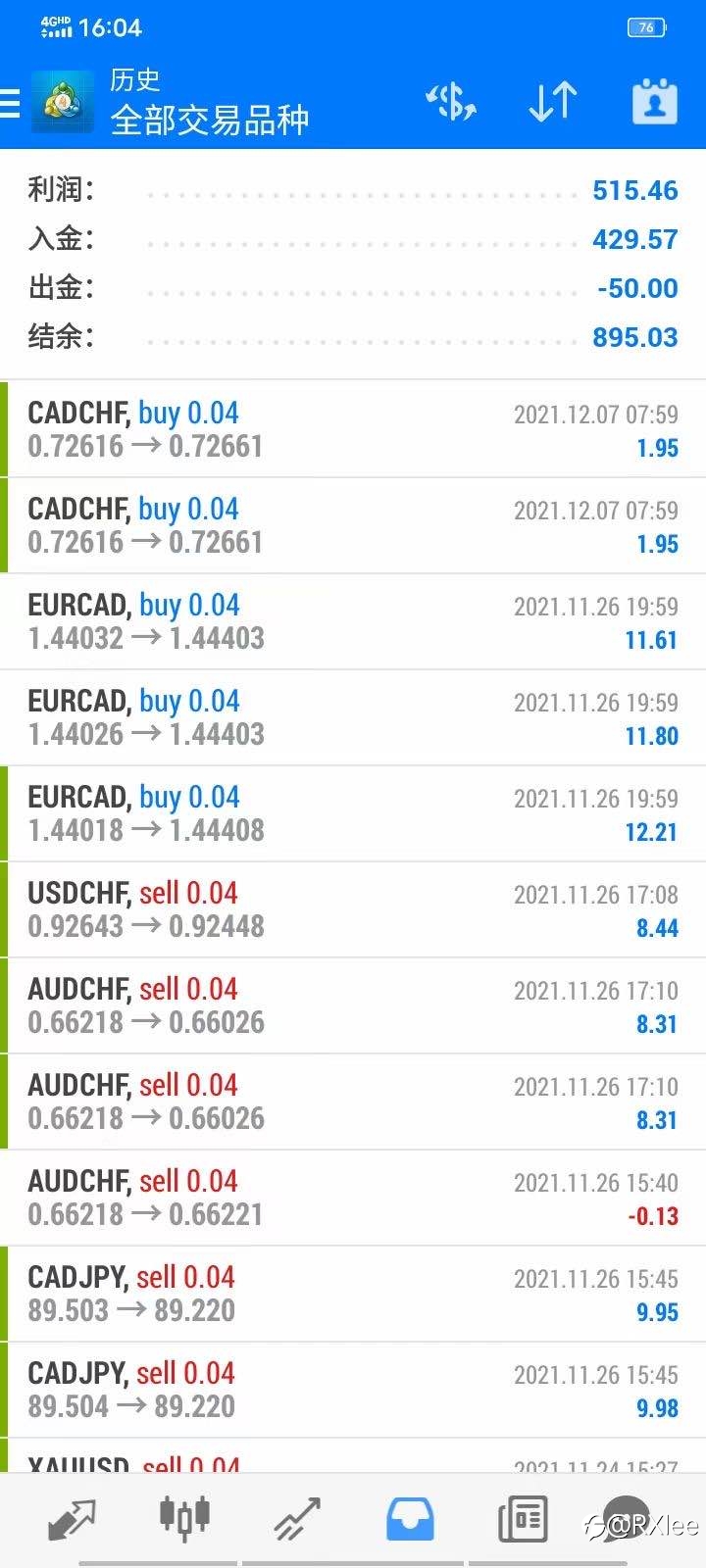Switch to the Quotes tab
706x1568 pixels.
72,1519
